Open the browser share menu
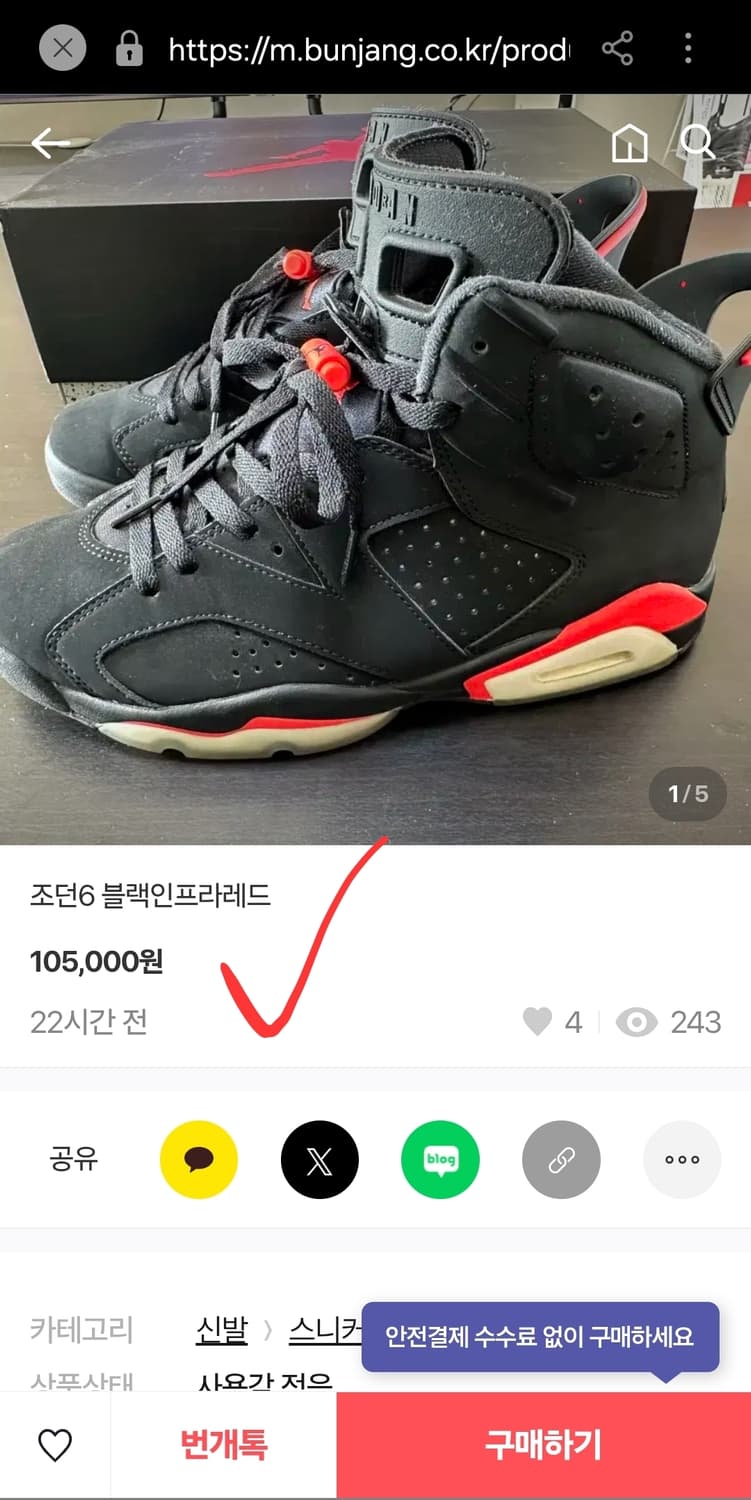 618,46
